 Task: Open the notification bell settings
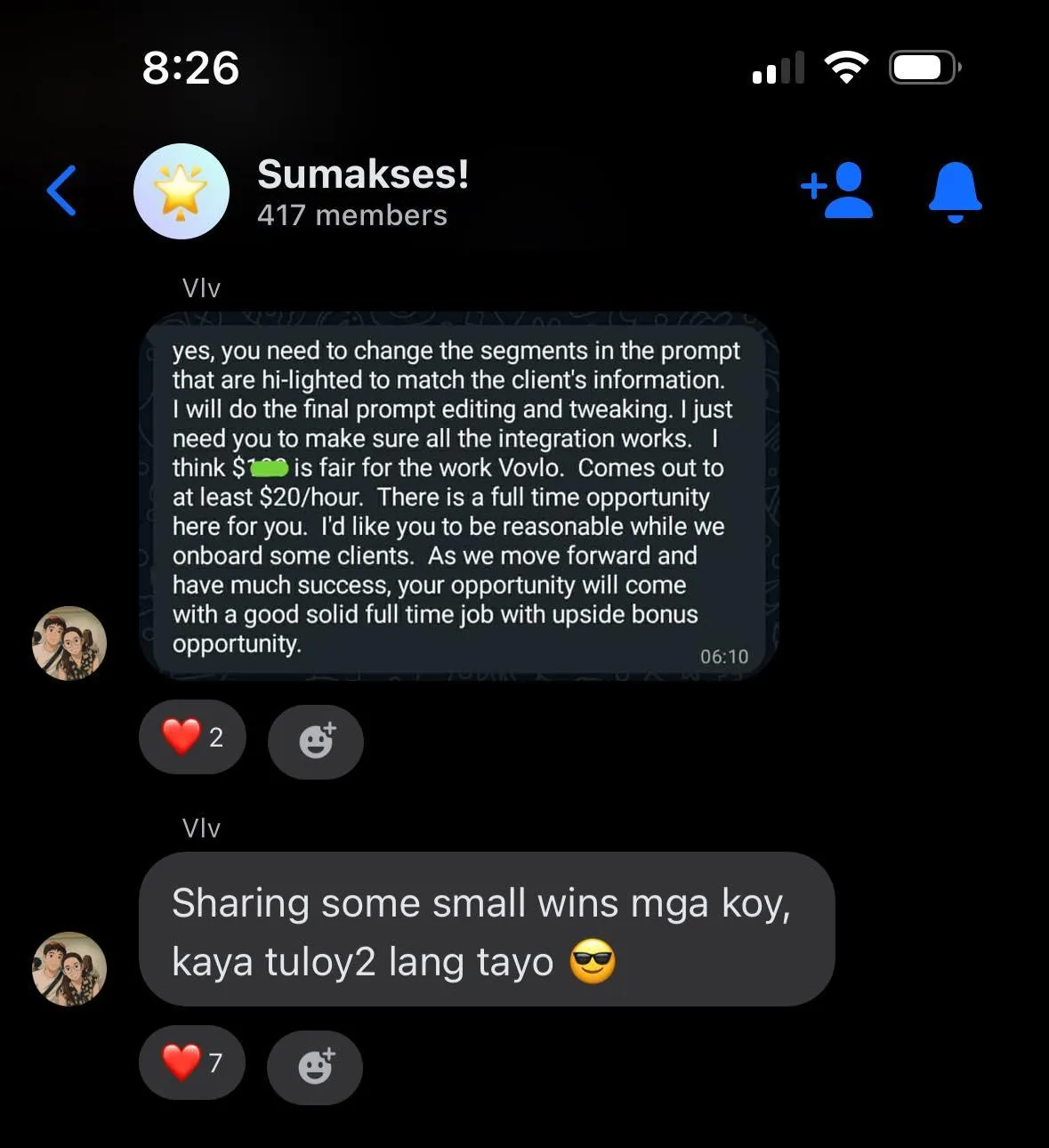[955, 191]
